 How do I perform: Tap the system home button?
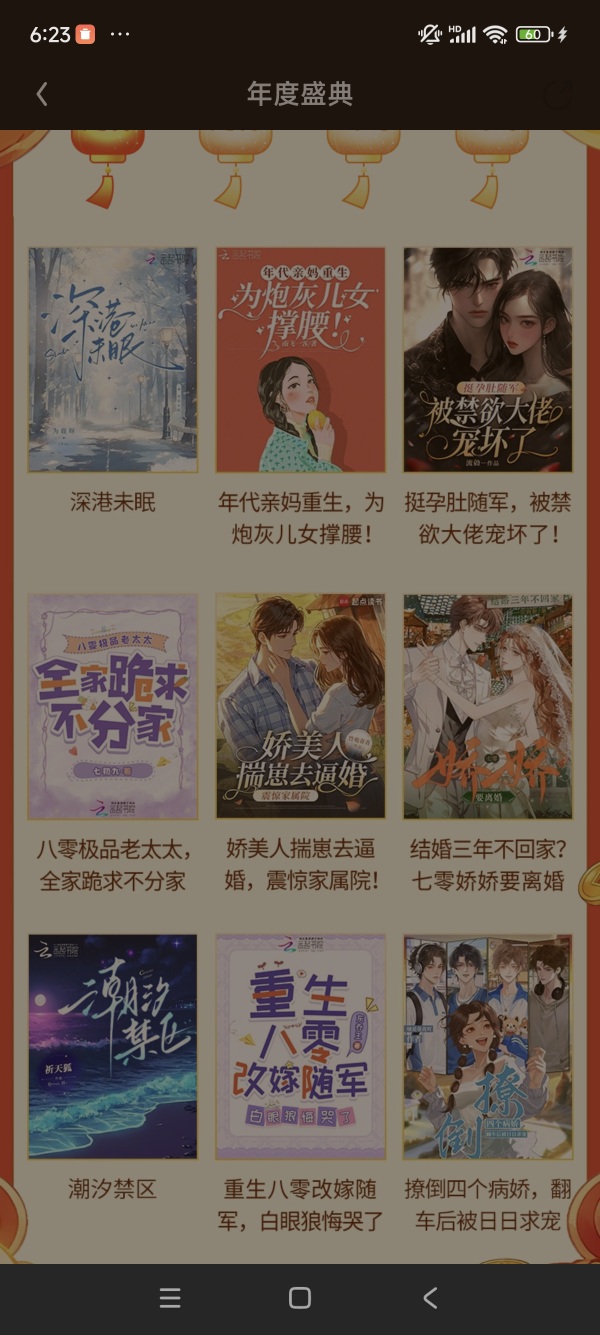coord(300,1298)
